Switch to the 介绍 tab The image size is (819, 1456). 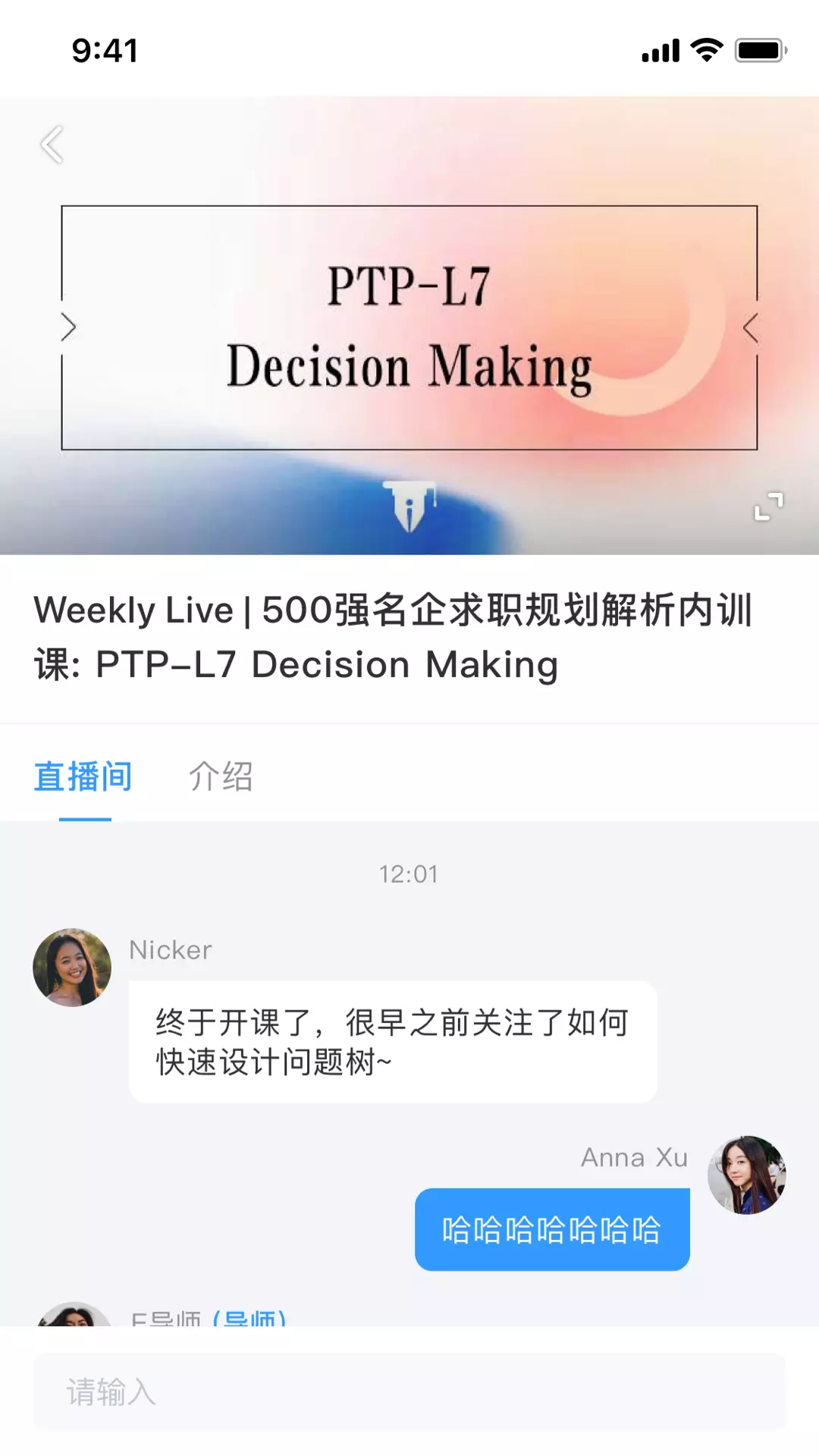(x=221, y=776)
